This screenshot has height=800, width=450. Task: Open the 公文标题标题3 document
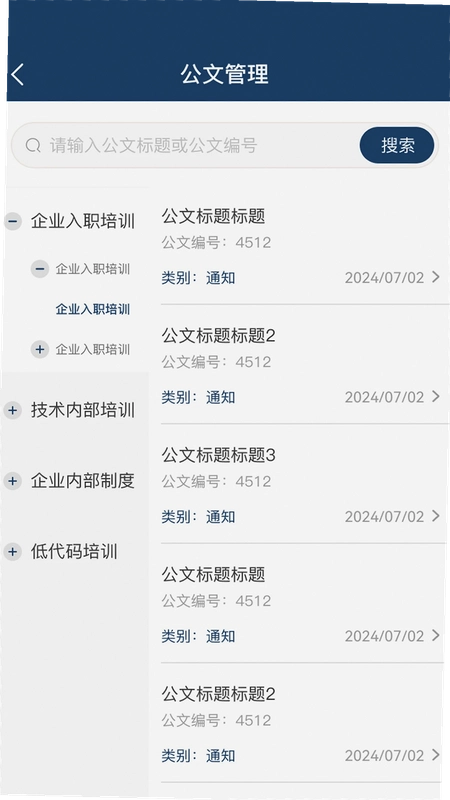[302, 484]
